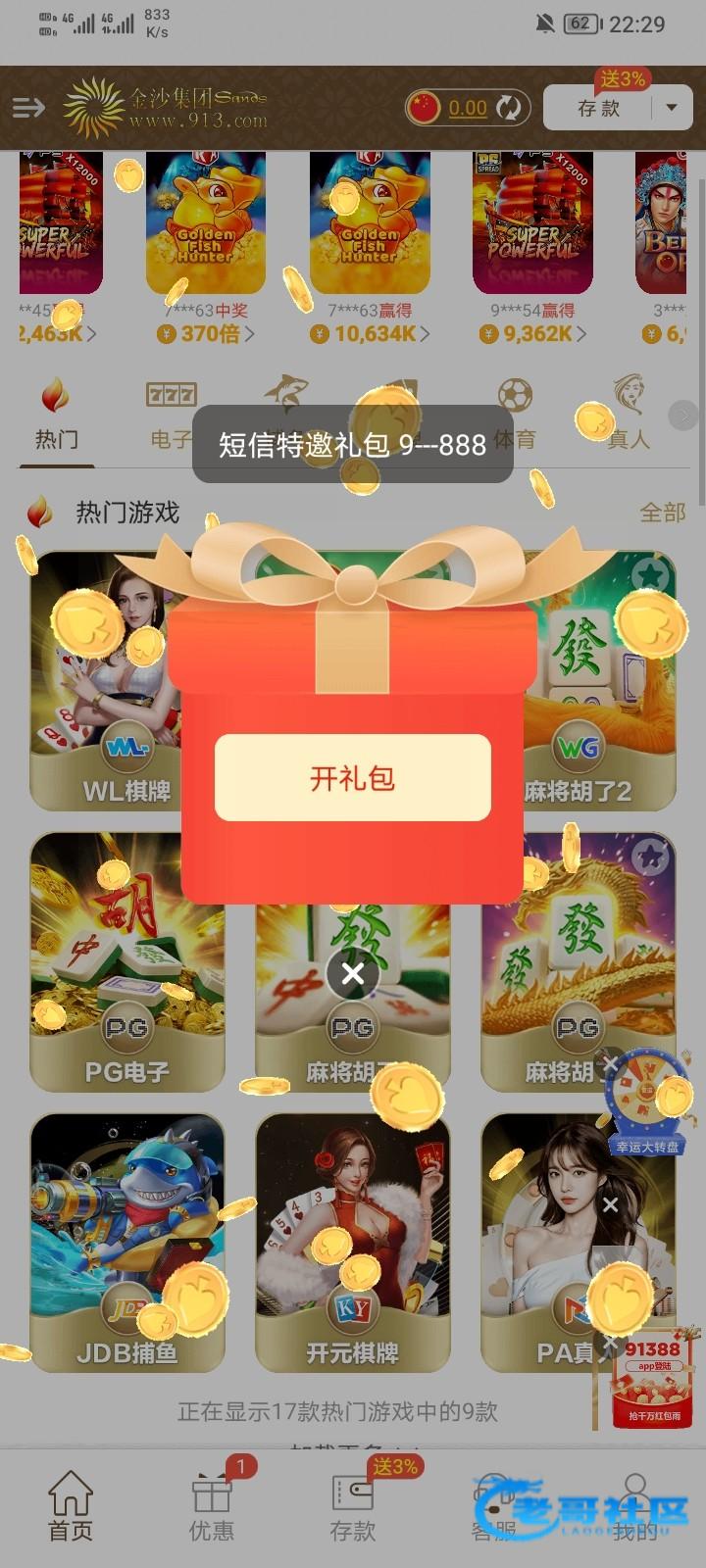Switch to the 真人 category tab
Viewport: 706px width, 1568px height.
pos(628,416)
